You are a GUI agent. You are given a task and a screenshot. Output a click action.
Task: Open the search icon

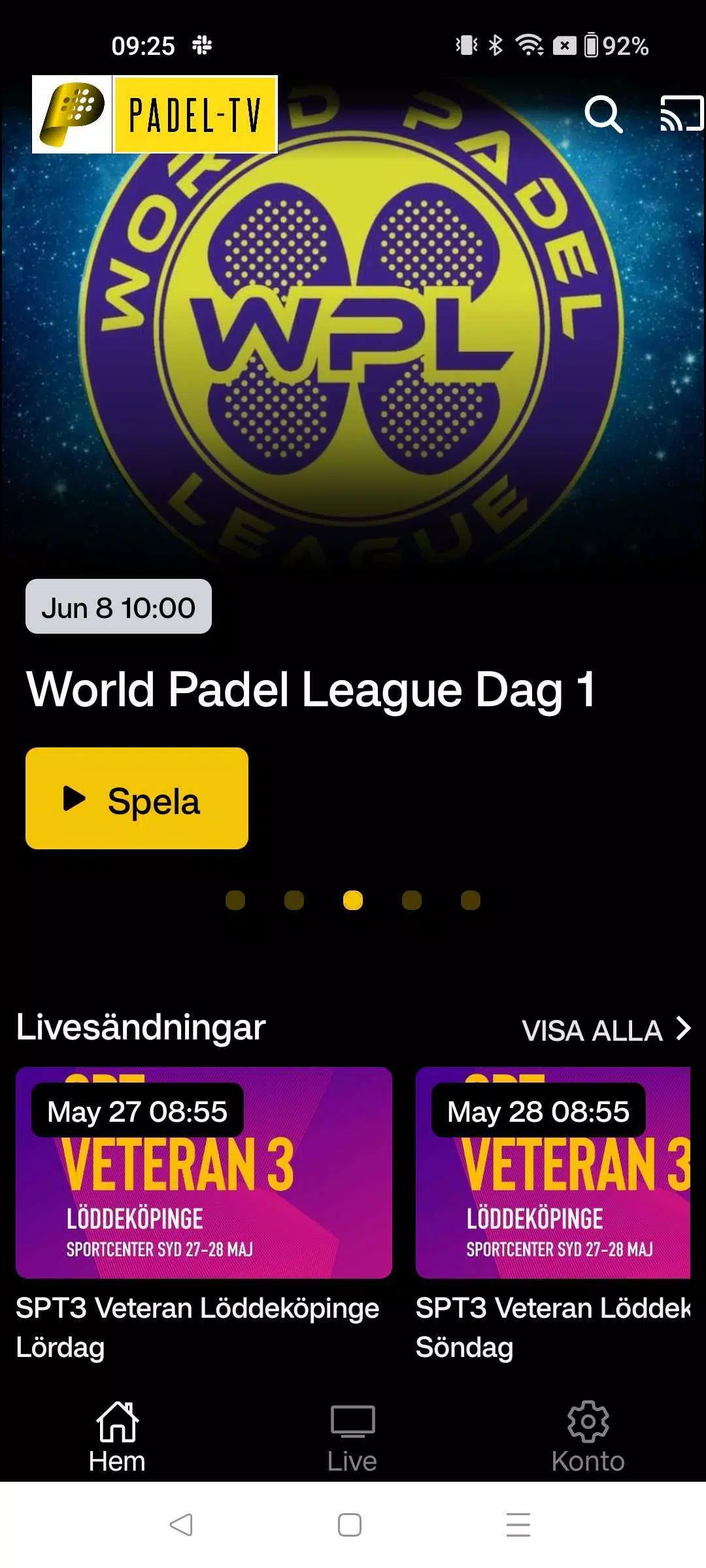tap(603, 114)
